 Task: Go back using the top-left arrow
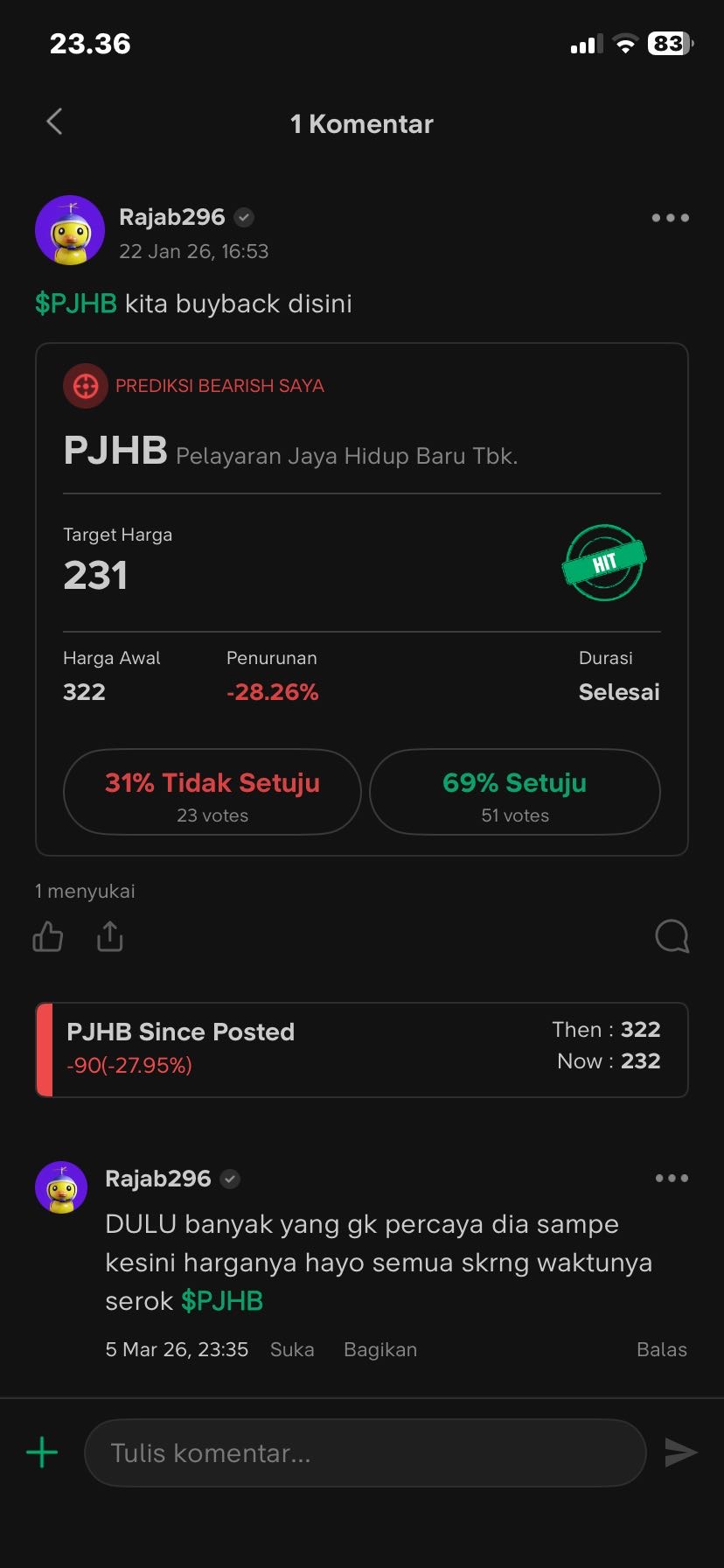54,122
